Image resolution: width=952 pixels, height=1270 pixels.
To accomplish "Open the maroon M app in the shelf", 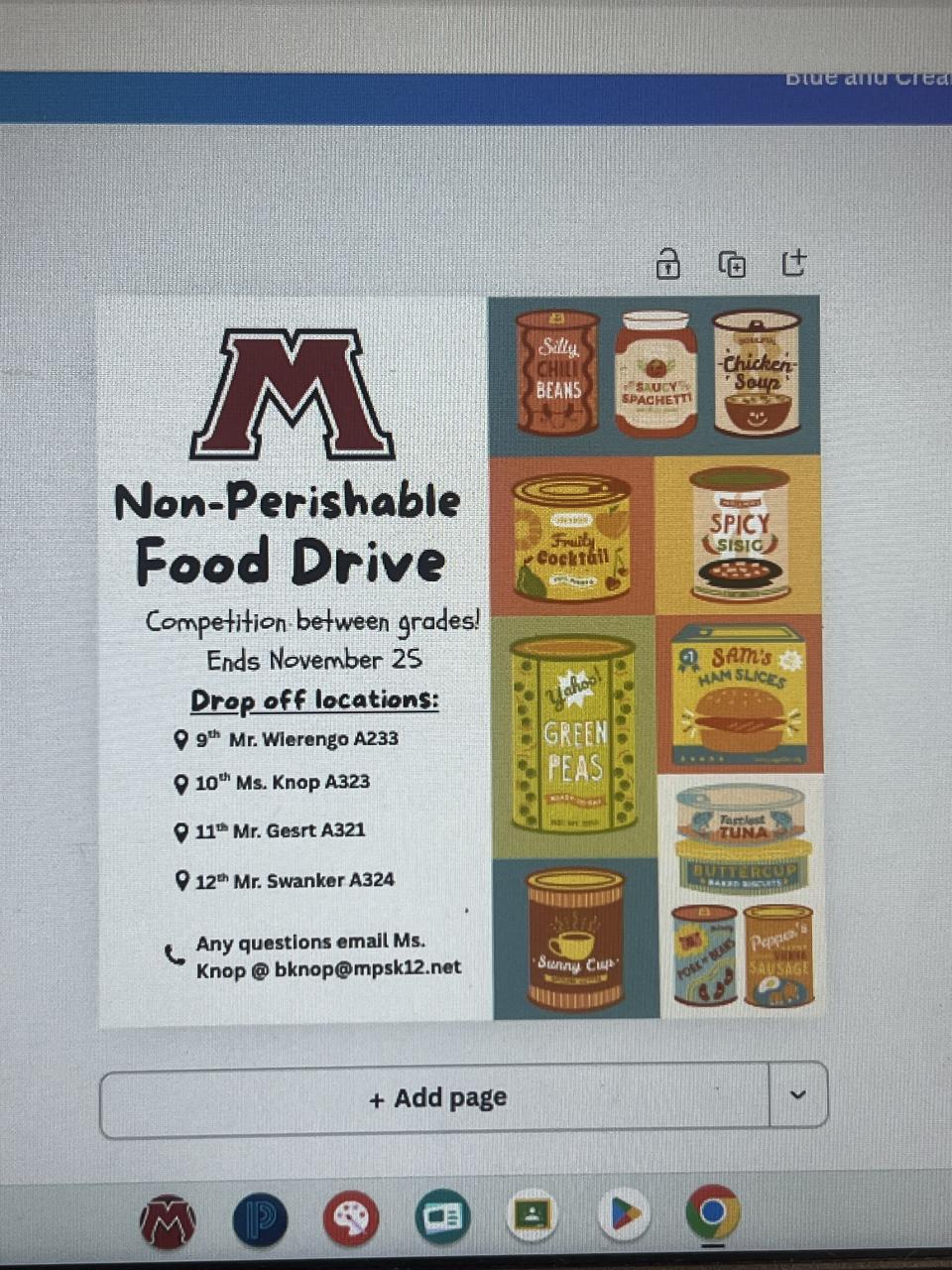I will click(167, 1220).
